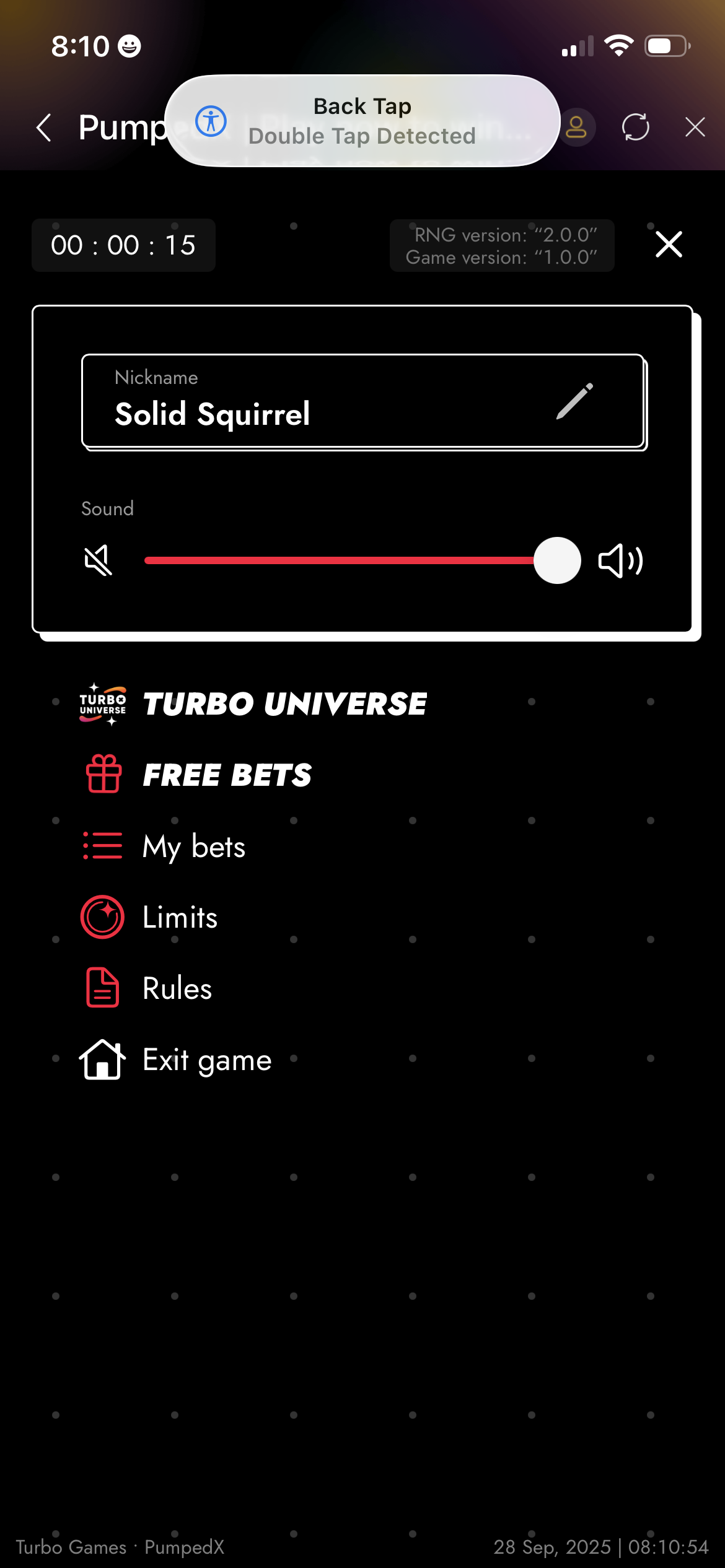This screenshot has height=1568, width=725.
Task: View Free Bets
Action: point(227,775)
